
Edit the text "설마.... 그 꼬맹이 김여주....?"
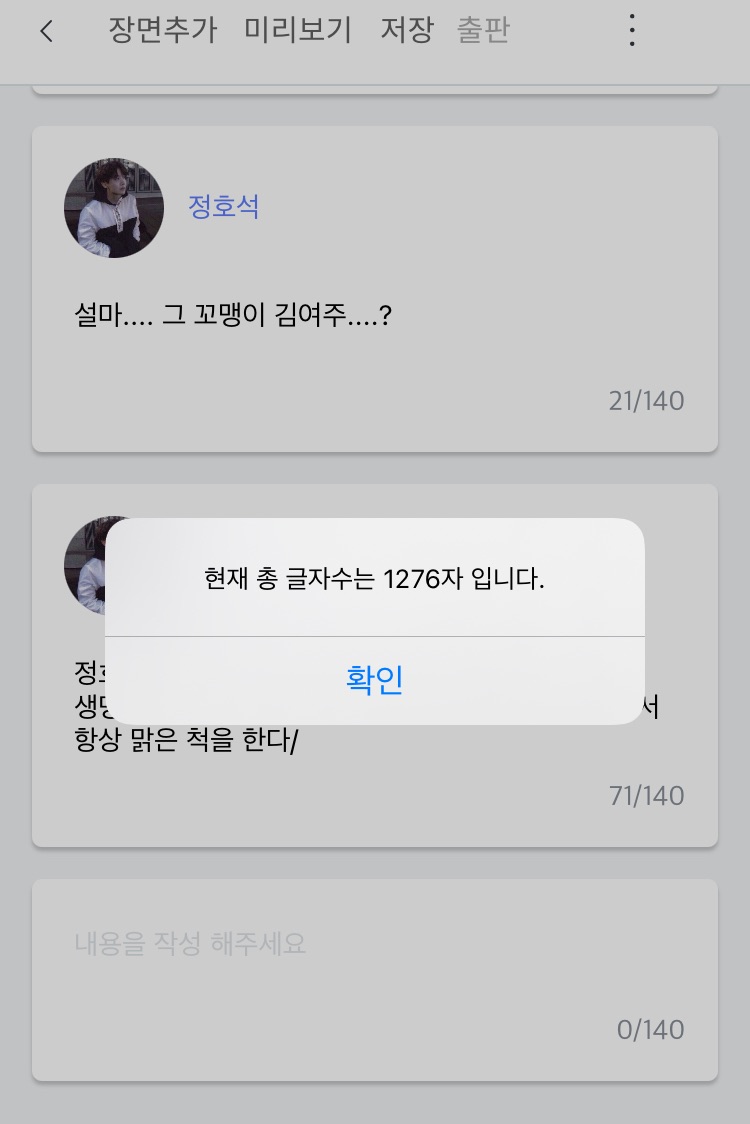(x=233, y=318)
